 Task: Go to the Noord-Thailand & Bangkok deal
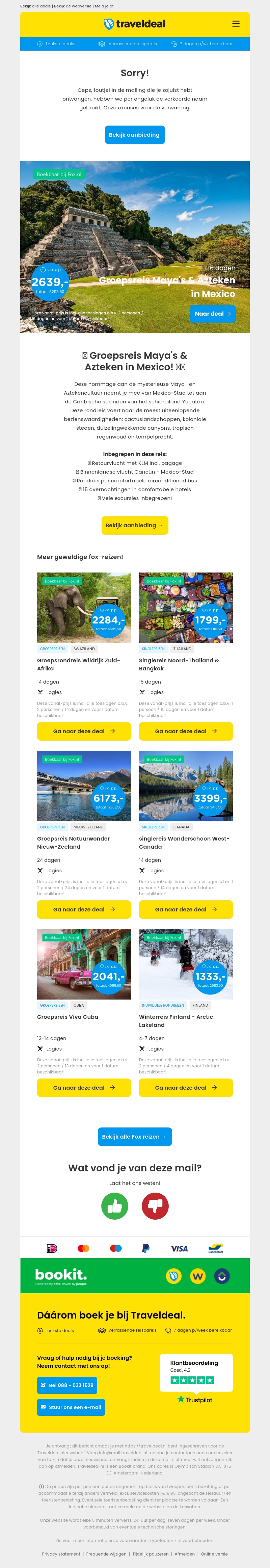pyautogui.click(x=186, y=731)
